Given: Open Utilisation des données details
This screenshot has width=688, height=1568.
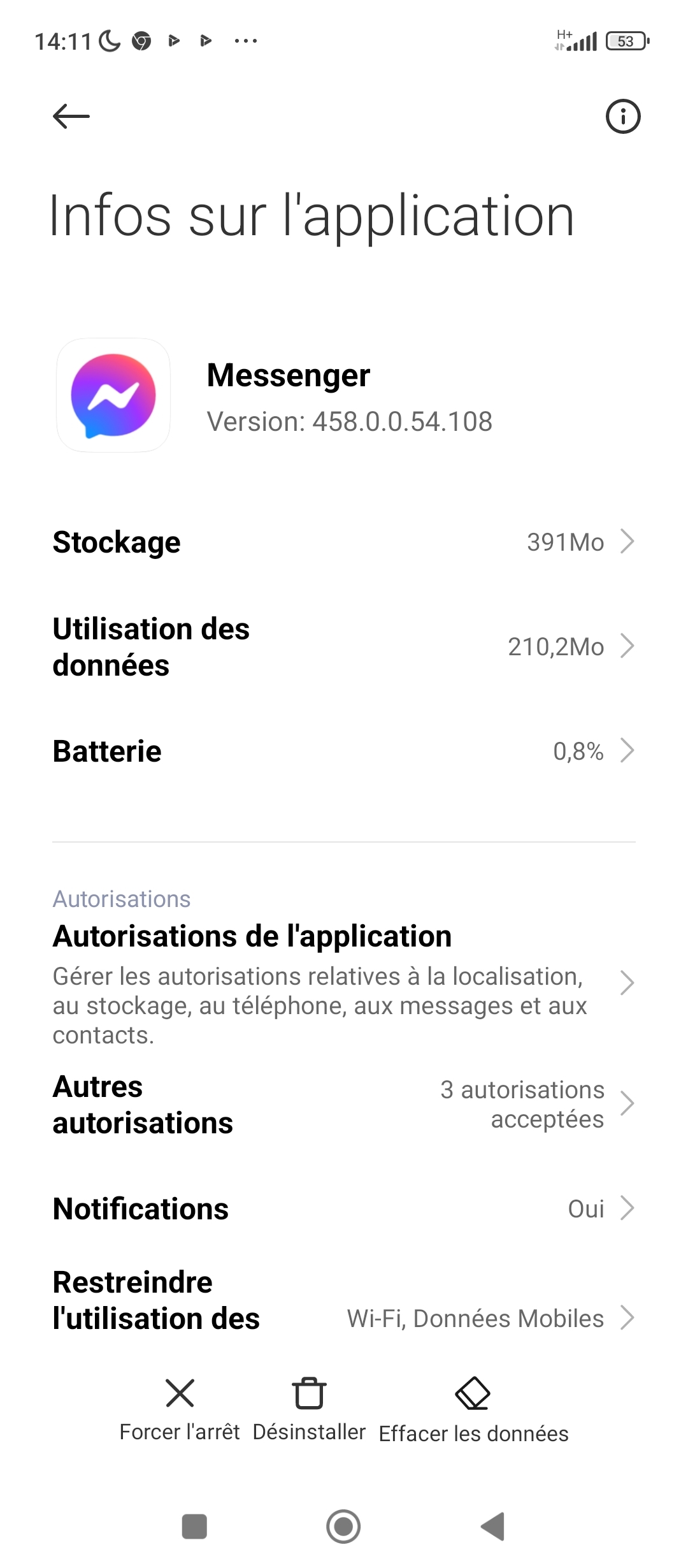Looking at the screenshot, I should coord(344,647).
